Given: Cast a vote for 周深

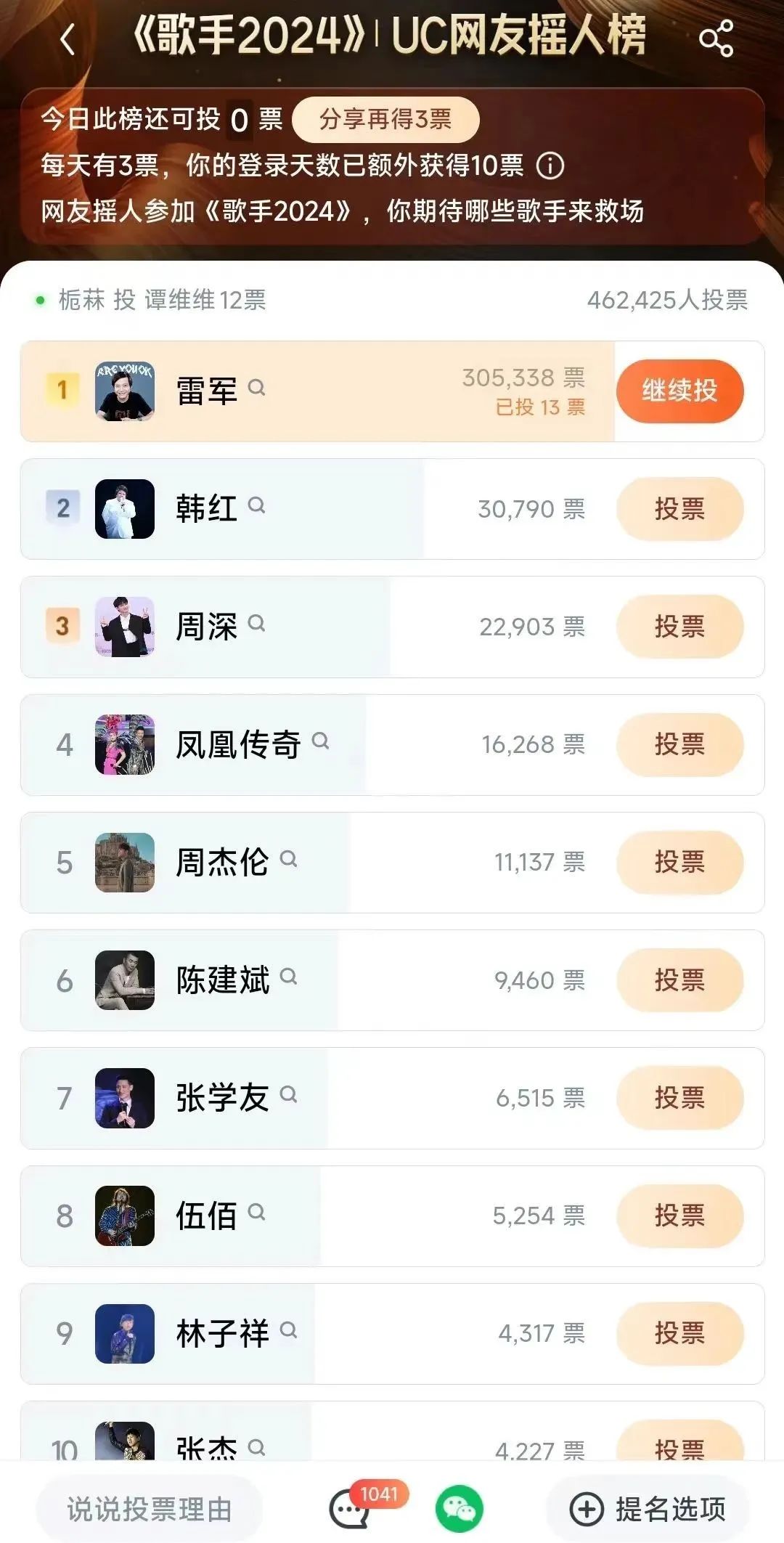Looking at the screenshot, I should pos(679,627).
